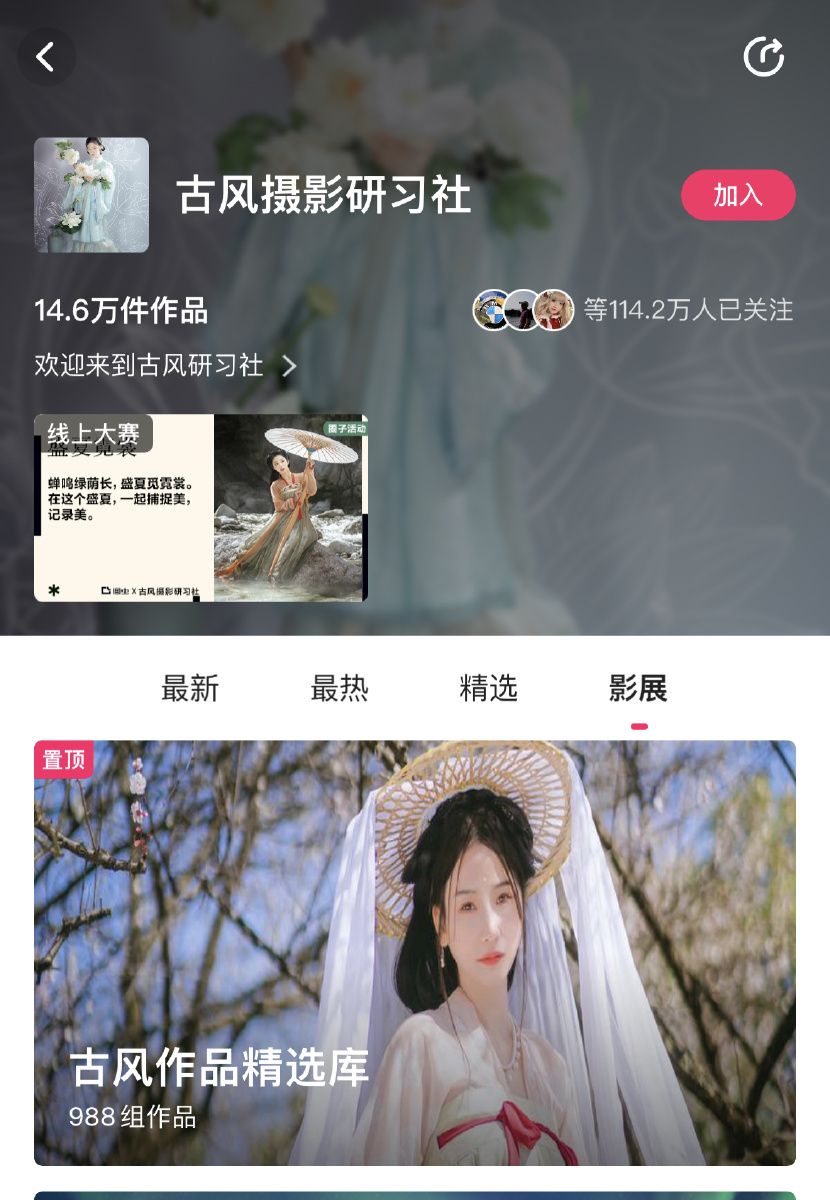Join the 古风摄影研习社 group with 加入

coord(738,195)
